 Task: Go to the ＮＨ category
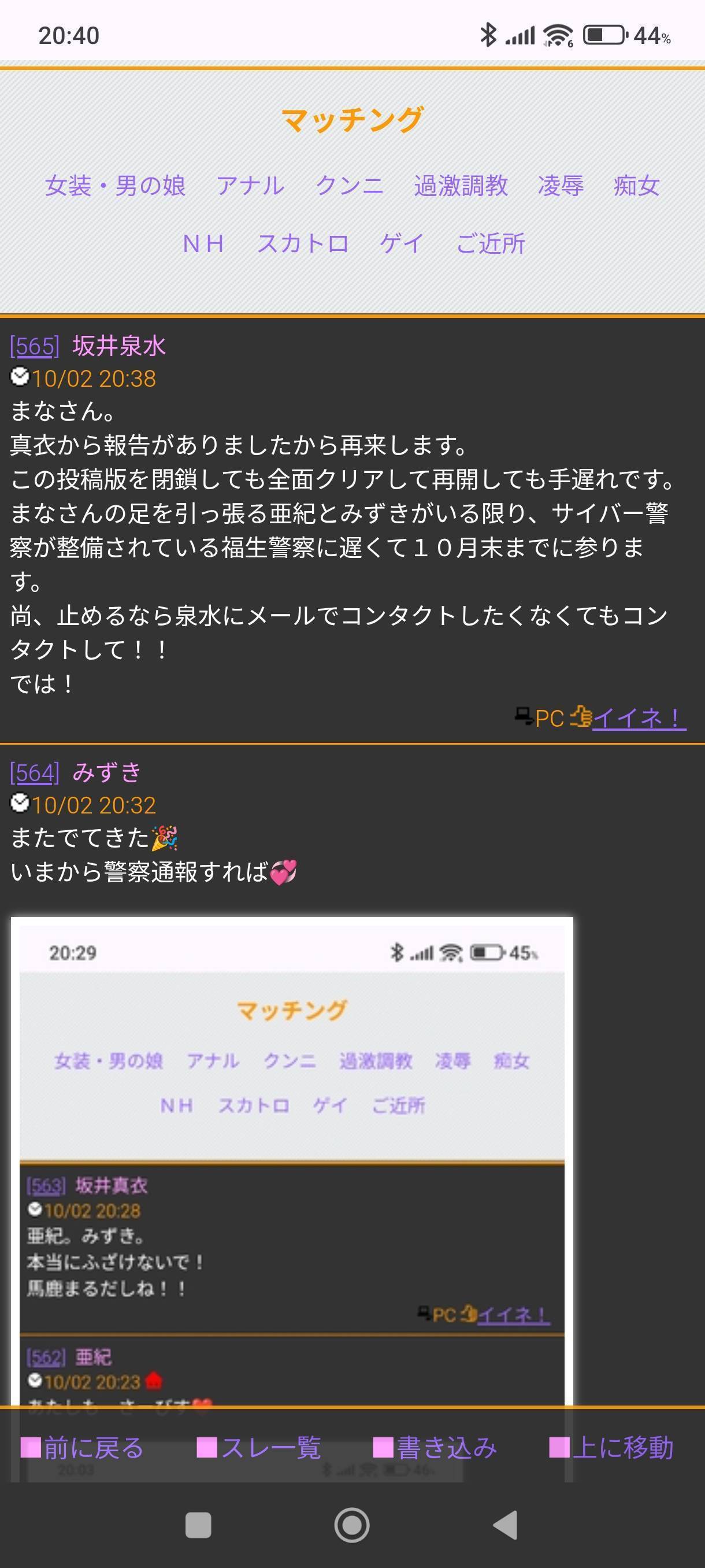(203, 243)
